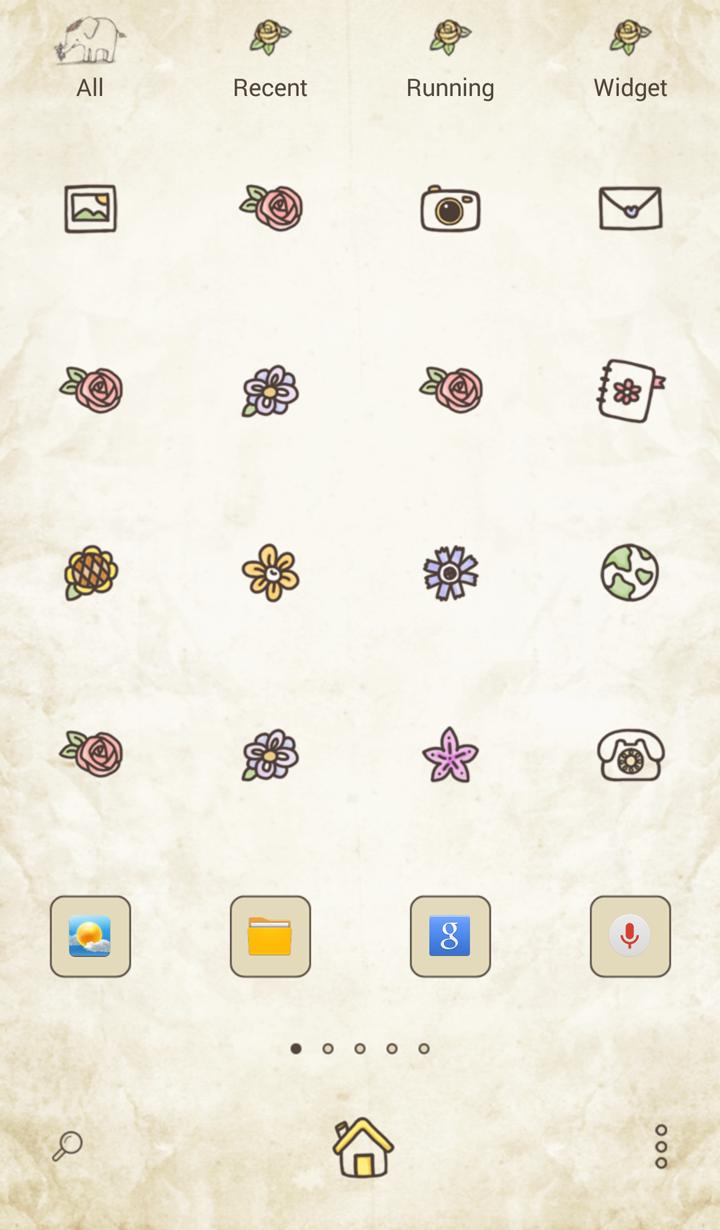Open the globe browser app icon
Screen dimensions: 720x1230
point(630,573)
